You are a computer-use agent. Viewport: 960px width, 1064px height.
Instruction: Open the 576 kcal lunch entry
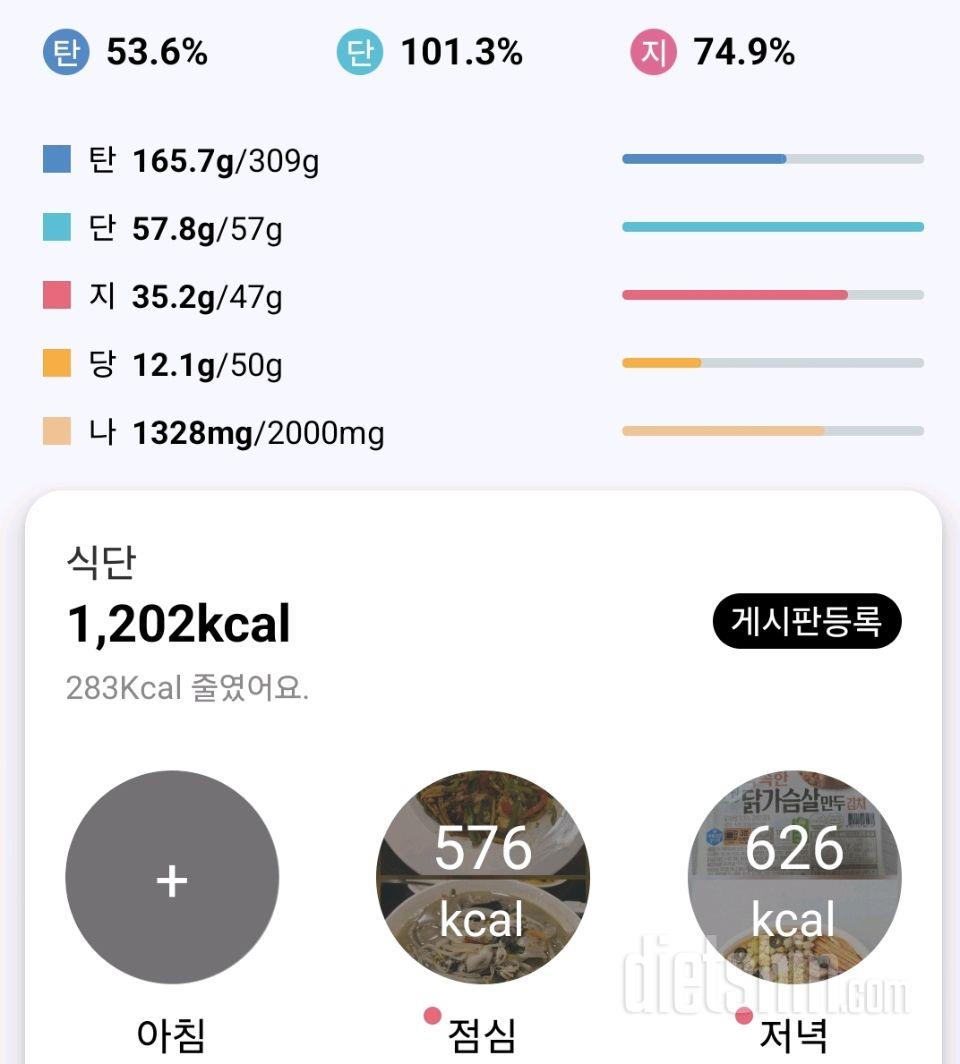483,878
